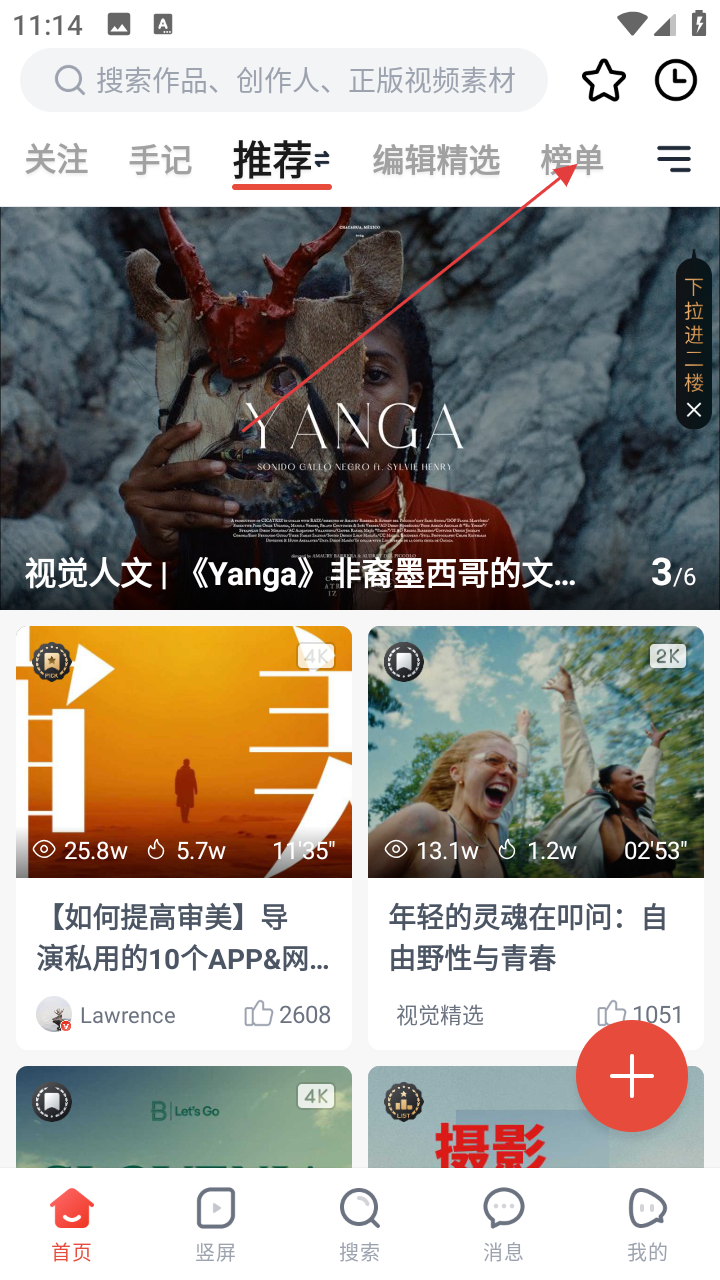Switch to the 编辑精选 tab
This screenshot has height=1280, width=720.
tap(436, 160)
